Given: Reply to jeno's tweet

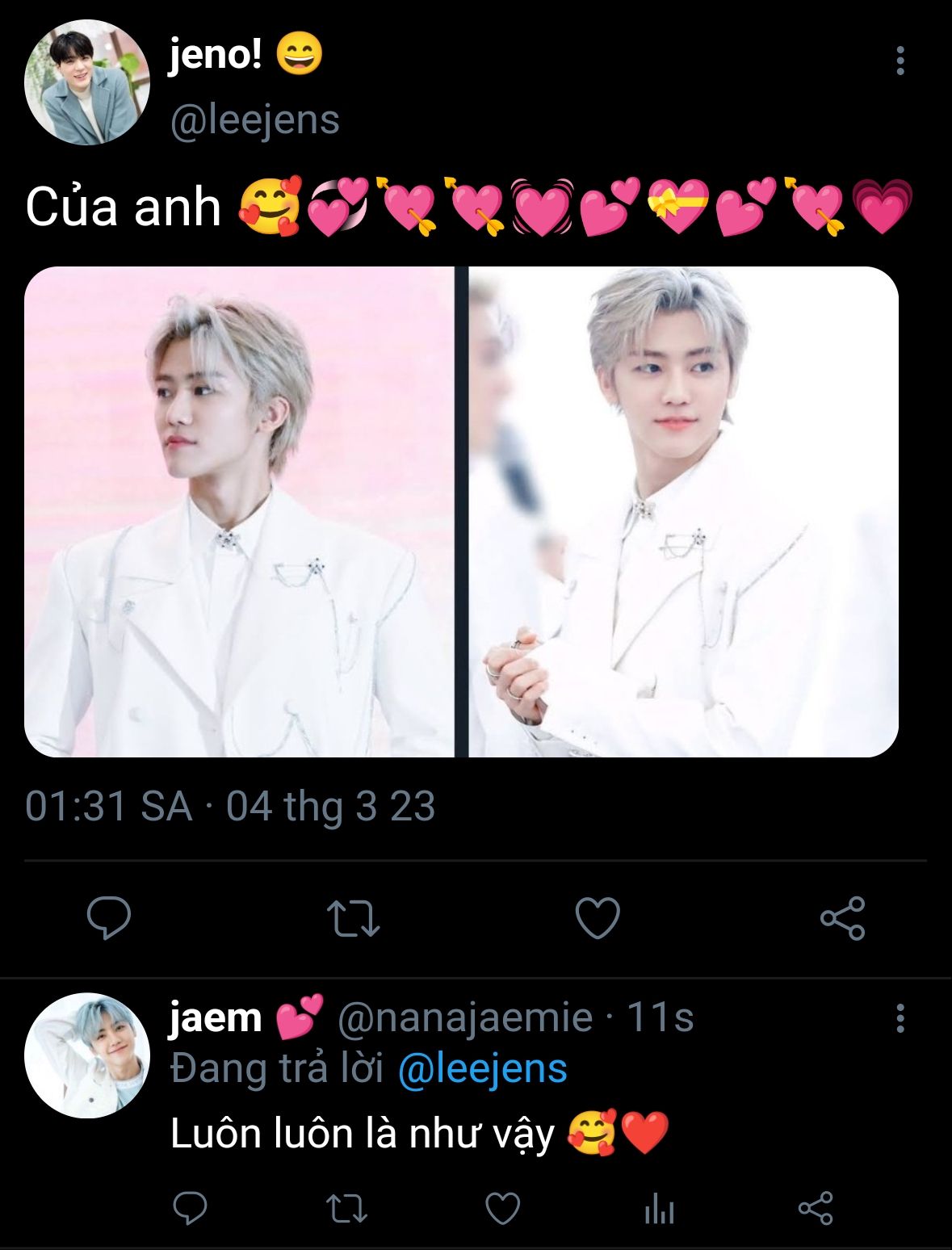Looking at the screenshot, I should tap(109, 918).
